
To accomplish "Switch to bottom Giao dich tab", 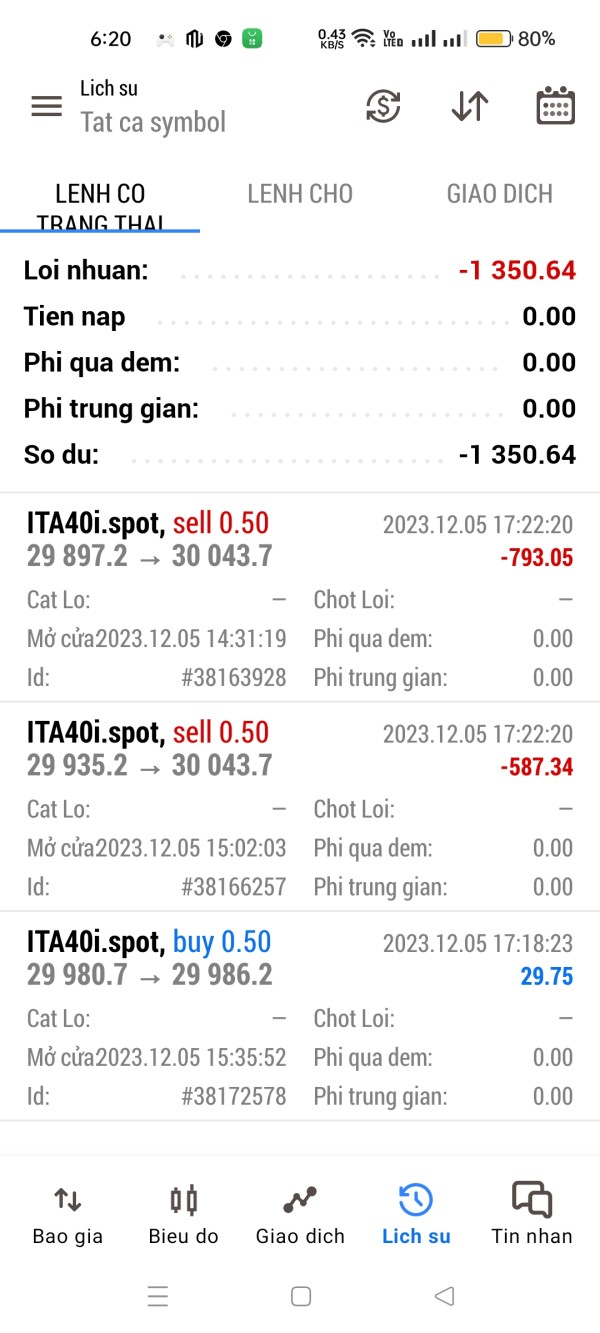I will [300, 1214].
